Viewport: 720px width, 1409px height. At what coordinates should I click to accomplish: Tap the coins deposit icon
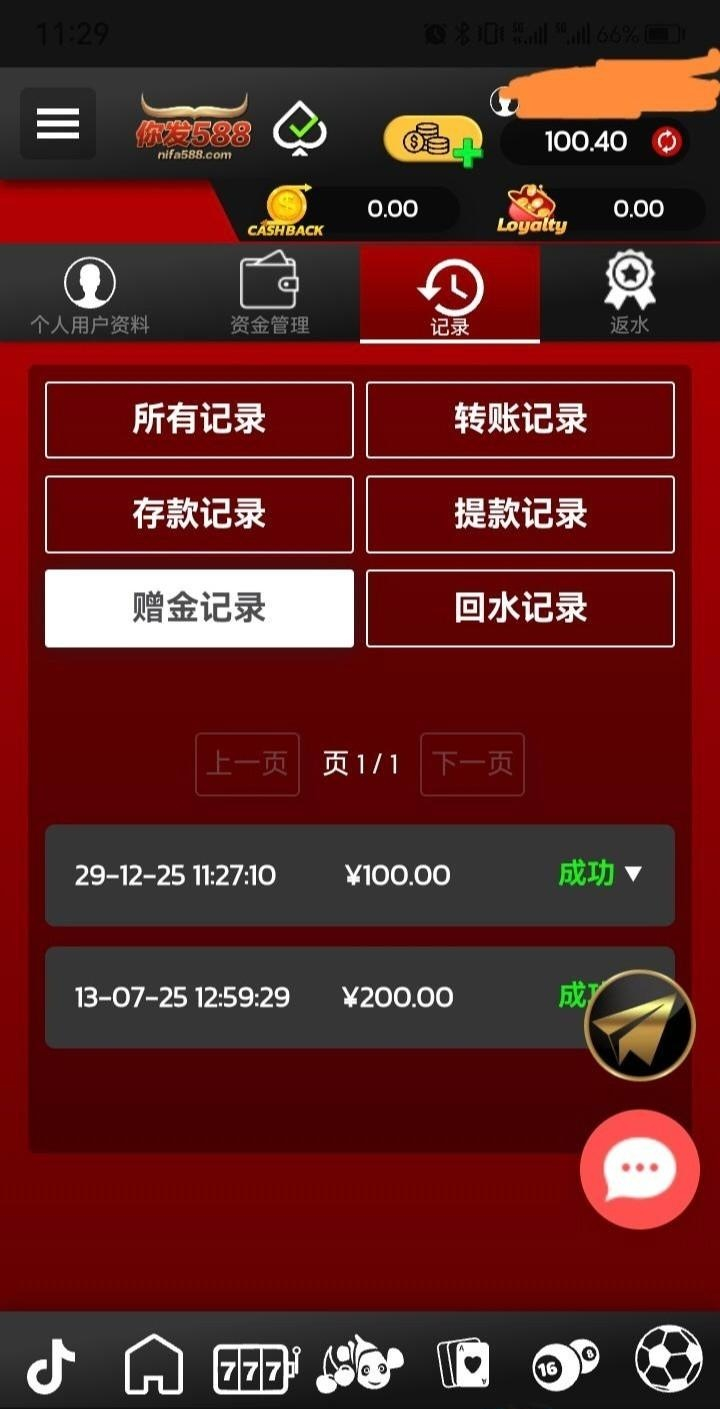point(432,140)
